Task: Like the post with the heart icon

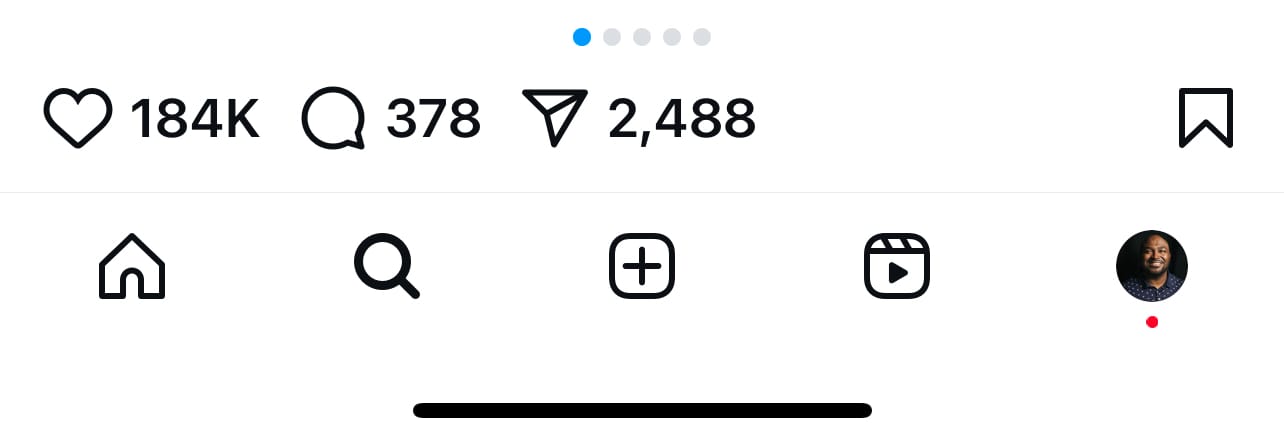Action: pyautogui.click(x=77, y=119)
